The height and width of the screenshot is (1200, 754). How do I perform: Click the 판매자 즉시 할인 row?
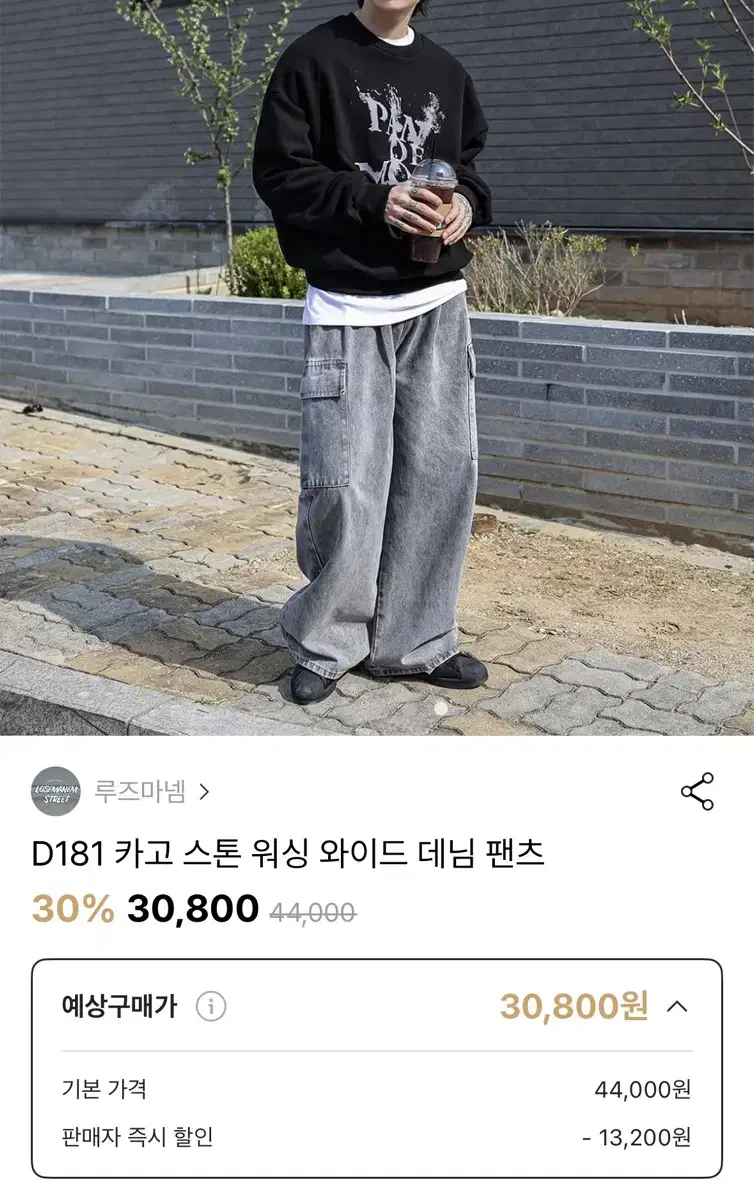click(131, 1135)
